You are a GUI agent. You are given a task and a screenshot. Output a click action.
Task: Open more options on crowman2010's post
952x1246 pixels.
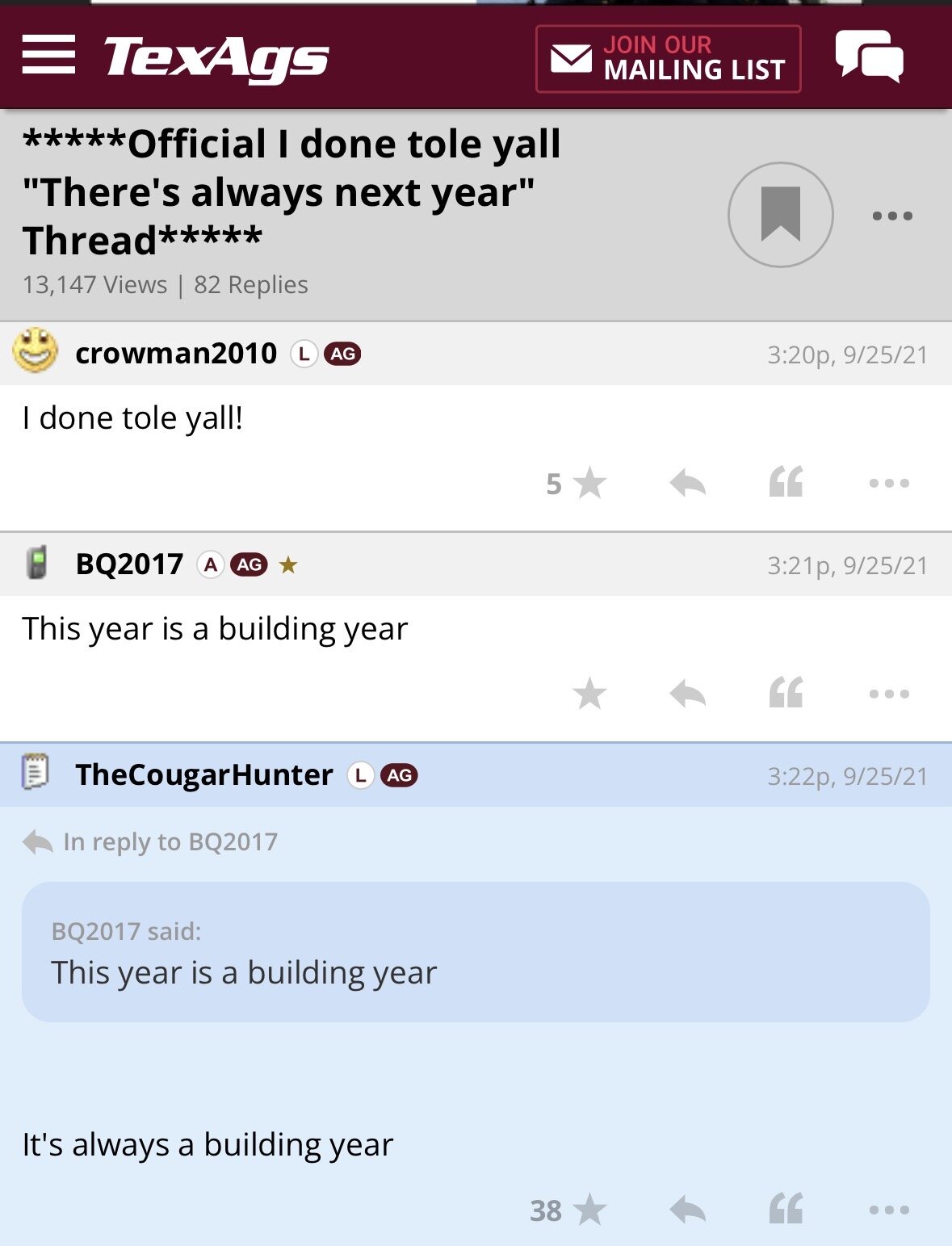click(x=889, y=483)
